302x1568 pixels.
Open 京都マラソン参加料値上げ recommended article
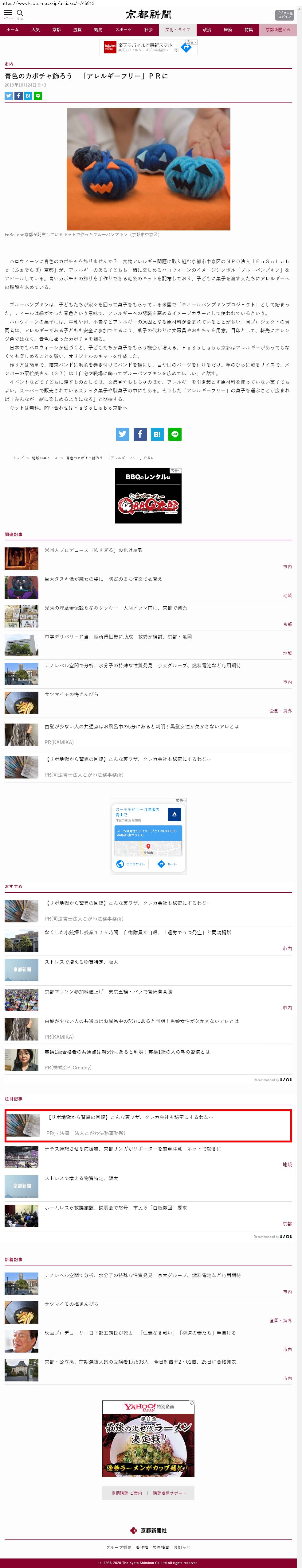coord(108,991)
